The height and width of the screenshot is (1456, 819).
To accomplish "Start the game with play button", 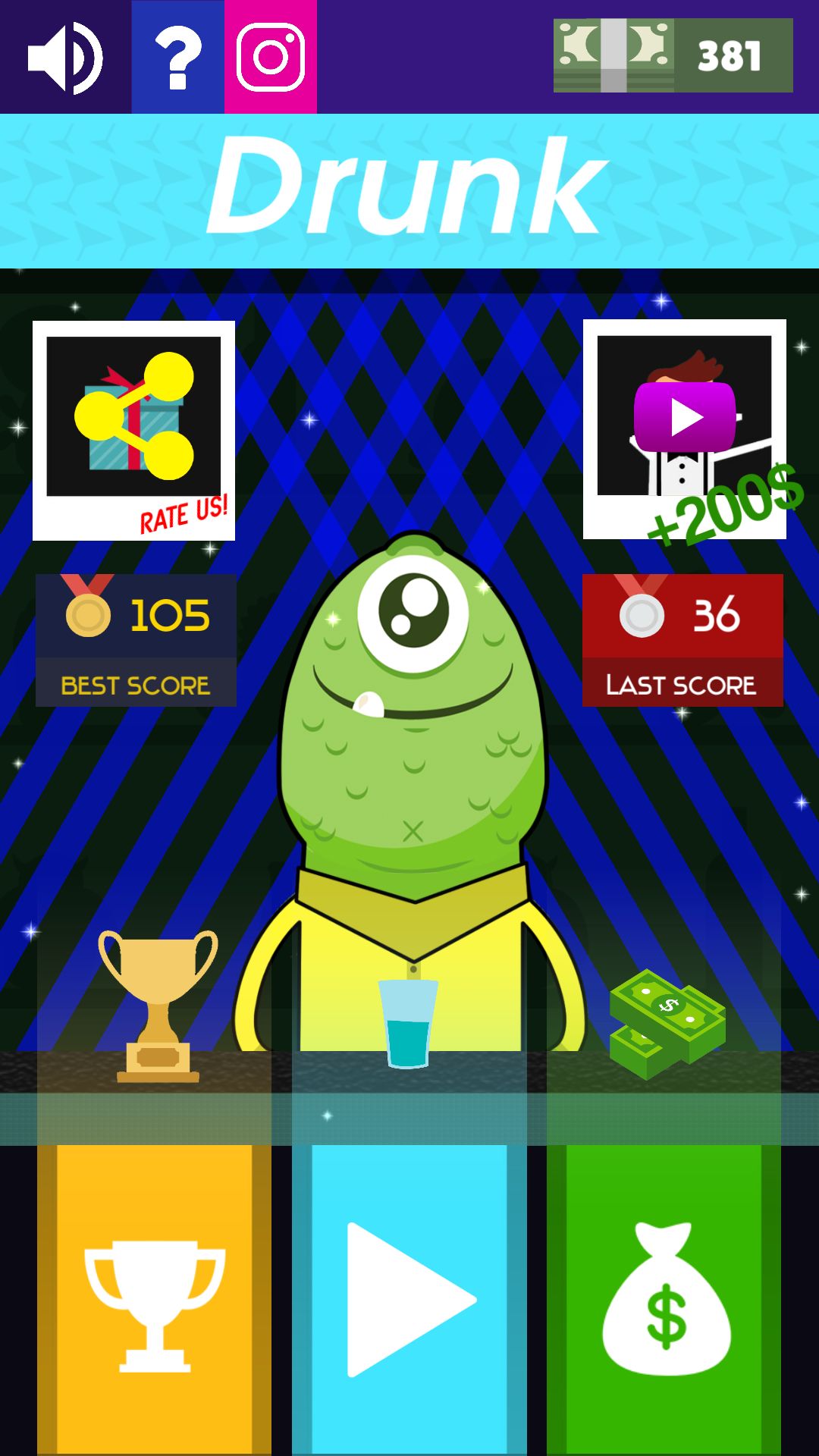I will coord(409,1298).
